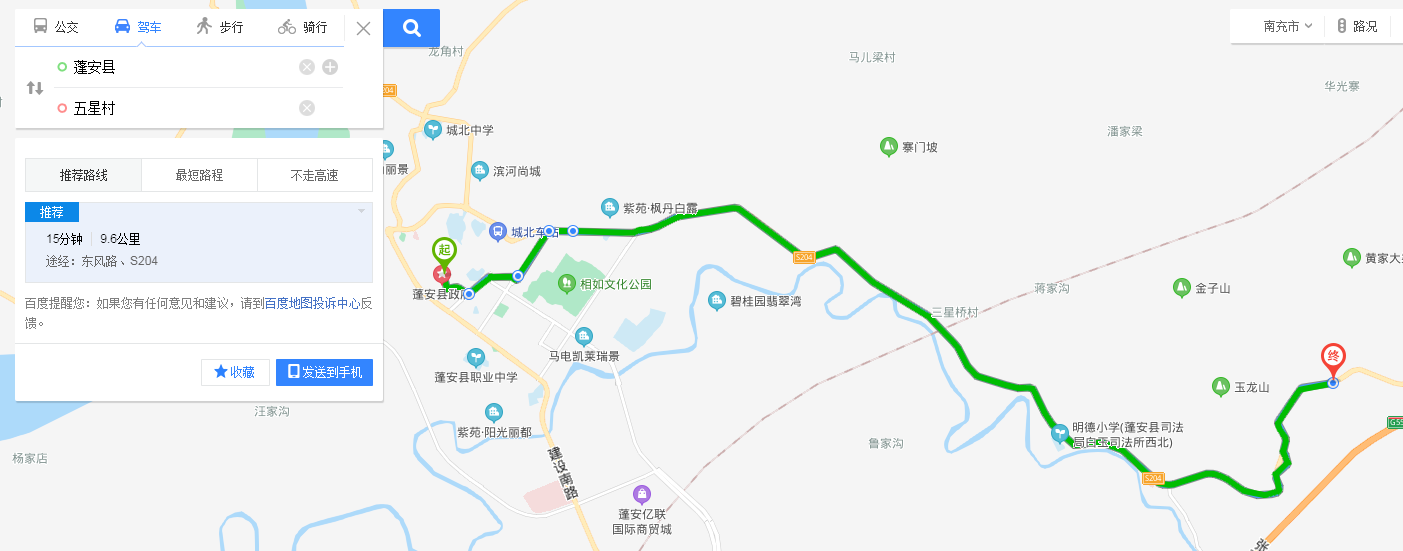This screenshot has width=1403, height=551.
Task: Switch to the 公交 transit tab
Action: pos(56,27)
